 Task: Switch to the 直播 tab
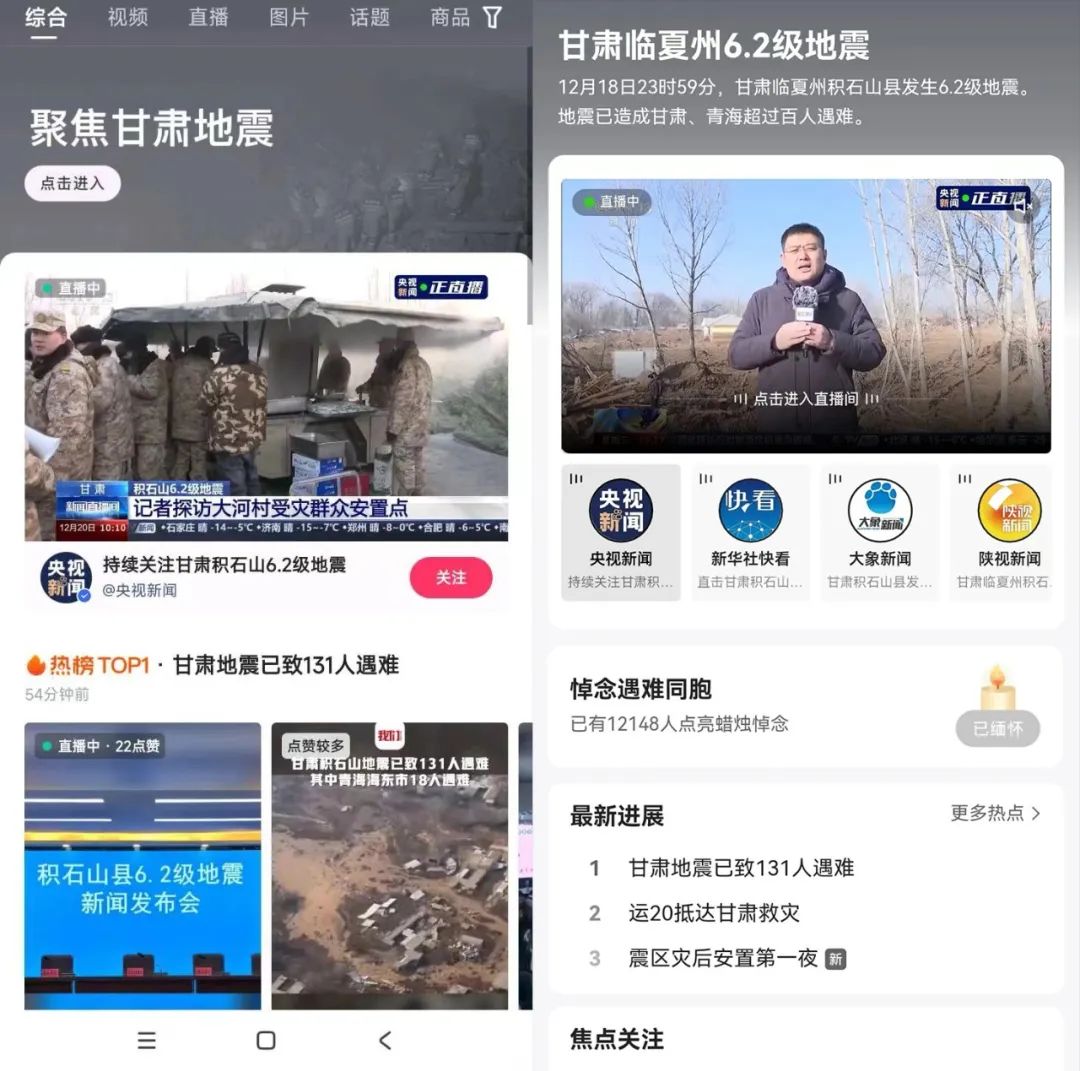(208, 18)
